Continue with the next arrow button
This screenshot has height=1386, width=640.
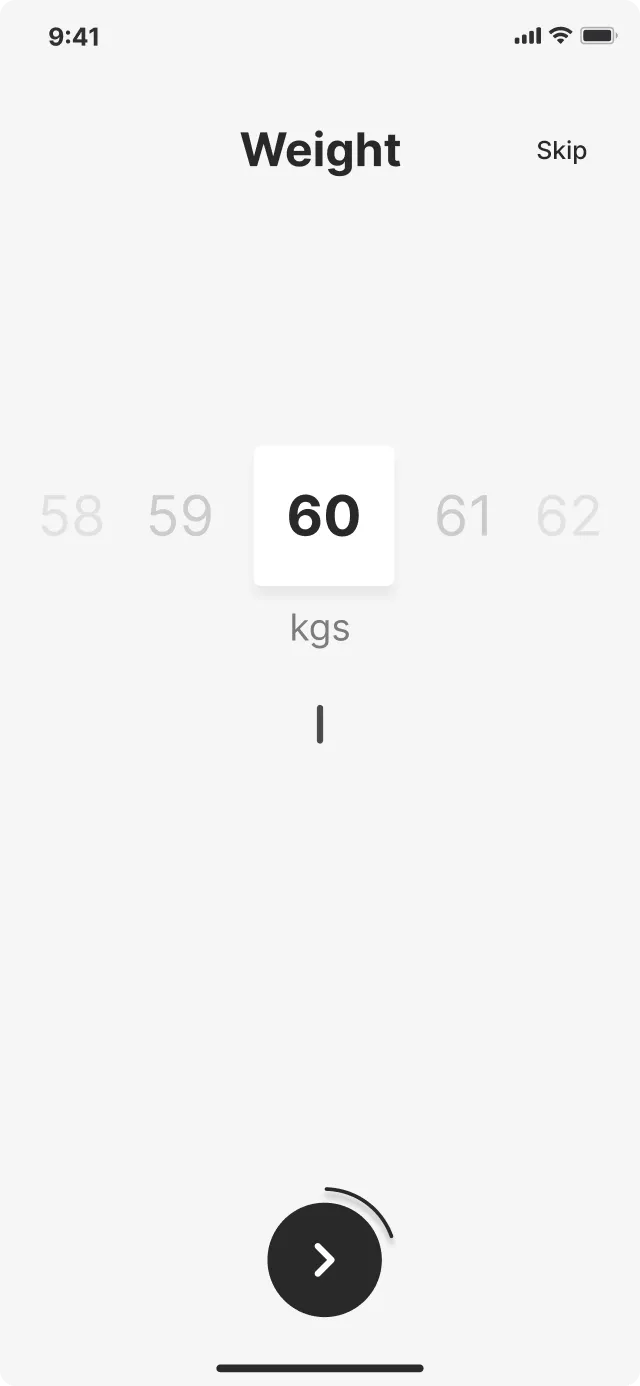pyautogui.click(x=324, y=1259)
